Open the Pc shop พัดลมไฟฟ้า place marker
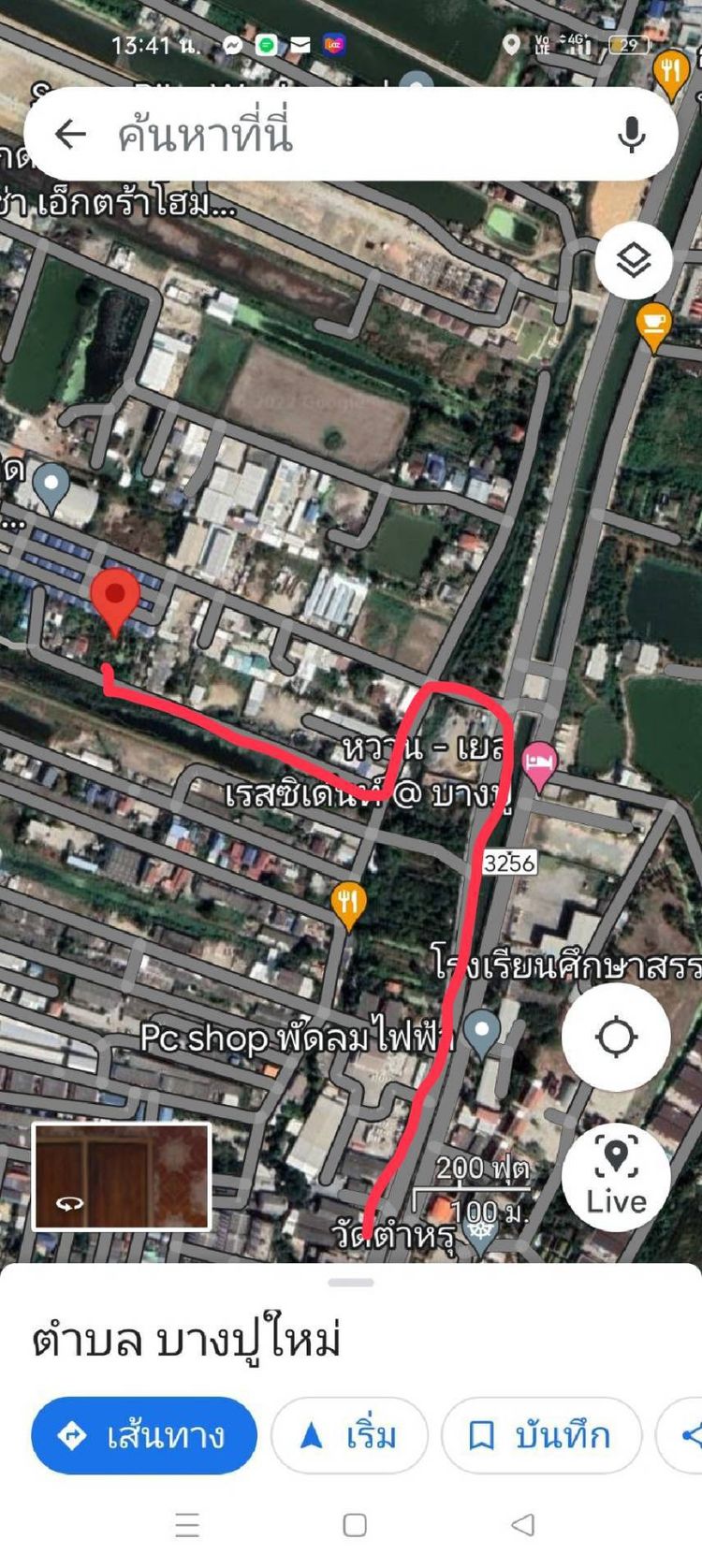The width and height of the screenshot is (702, 1568). [483, 1030]
